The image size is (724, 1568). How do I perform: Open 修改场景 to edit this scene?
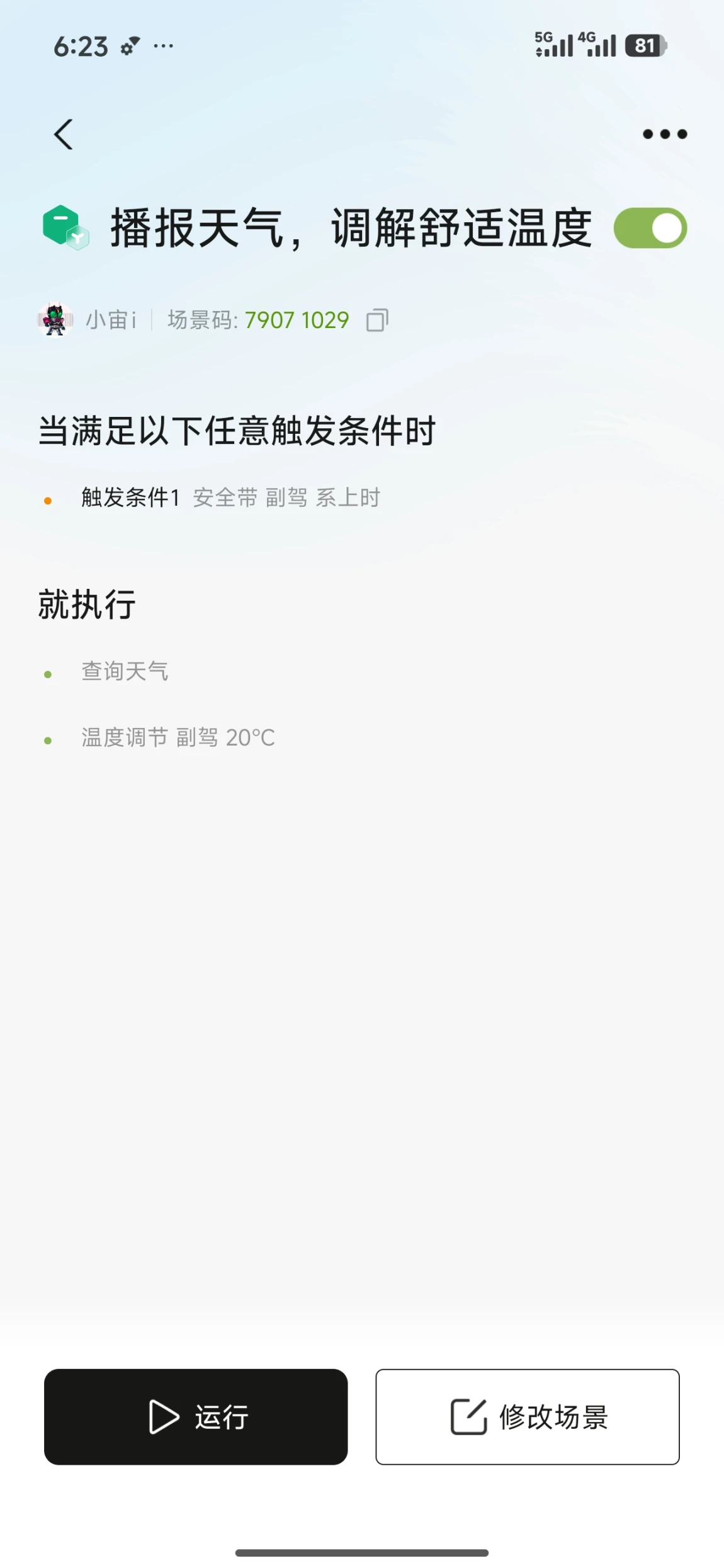tap(528, 1417)
